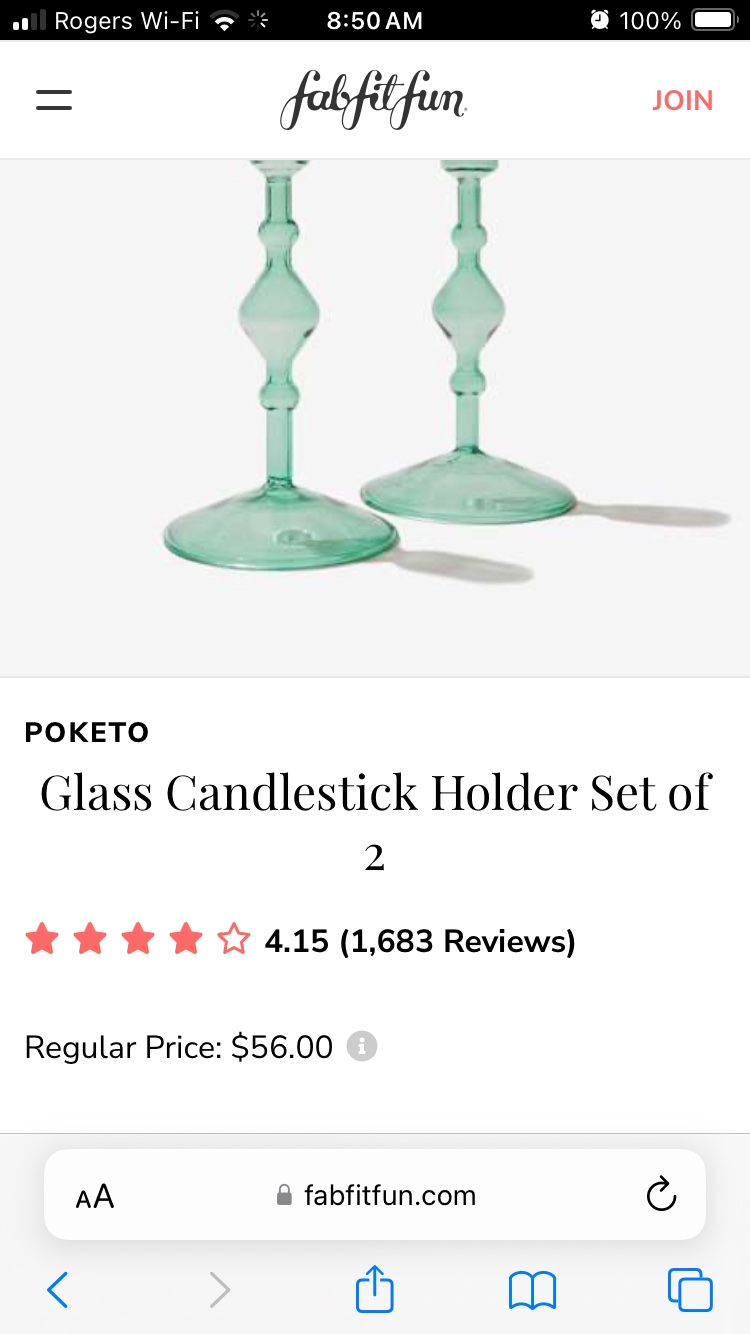Share this page
The image size is (750, 1334).
click(375, 1288)
